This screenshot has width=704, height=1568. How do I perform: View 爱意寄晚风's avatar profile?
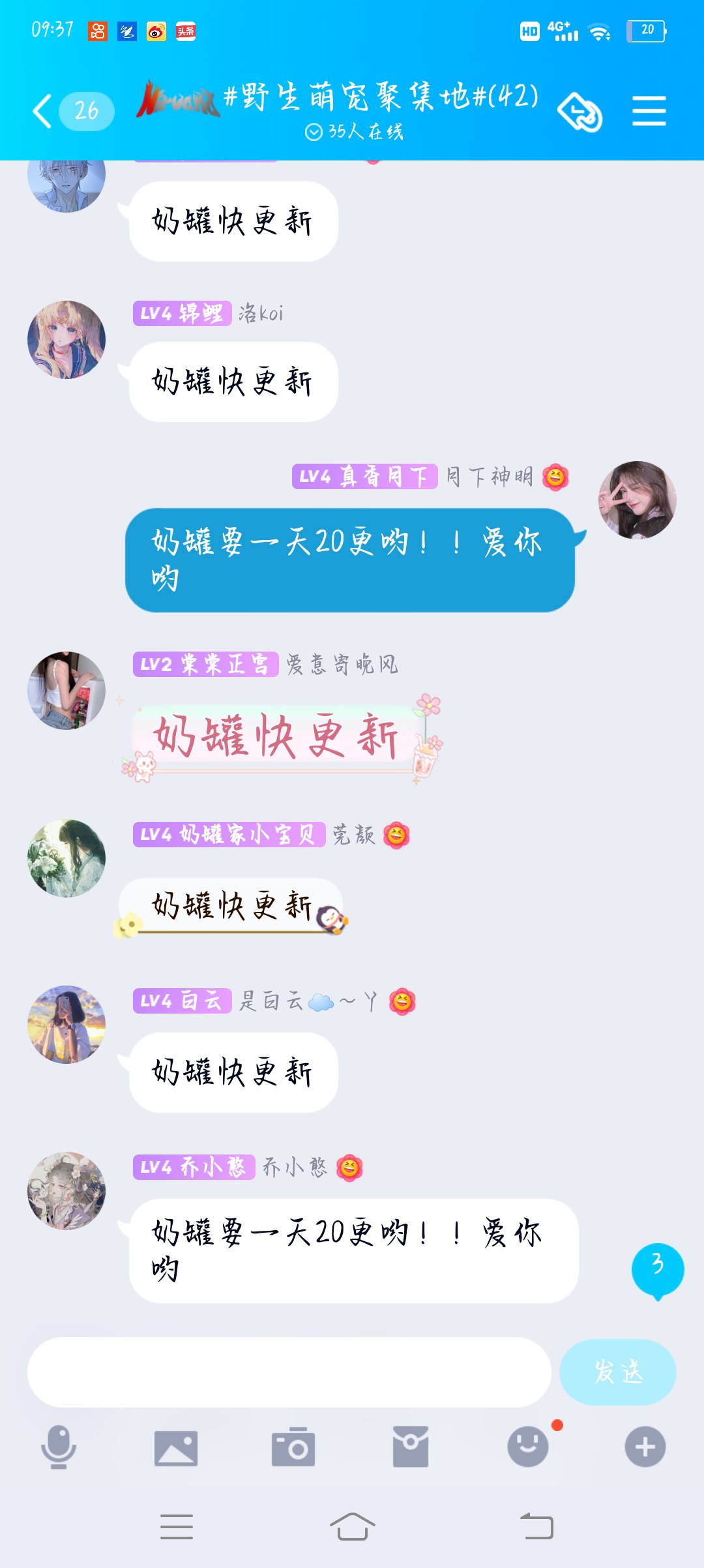click(x=66, y=691)
